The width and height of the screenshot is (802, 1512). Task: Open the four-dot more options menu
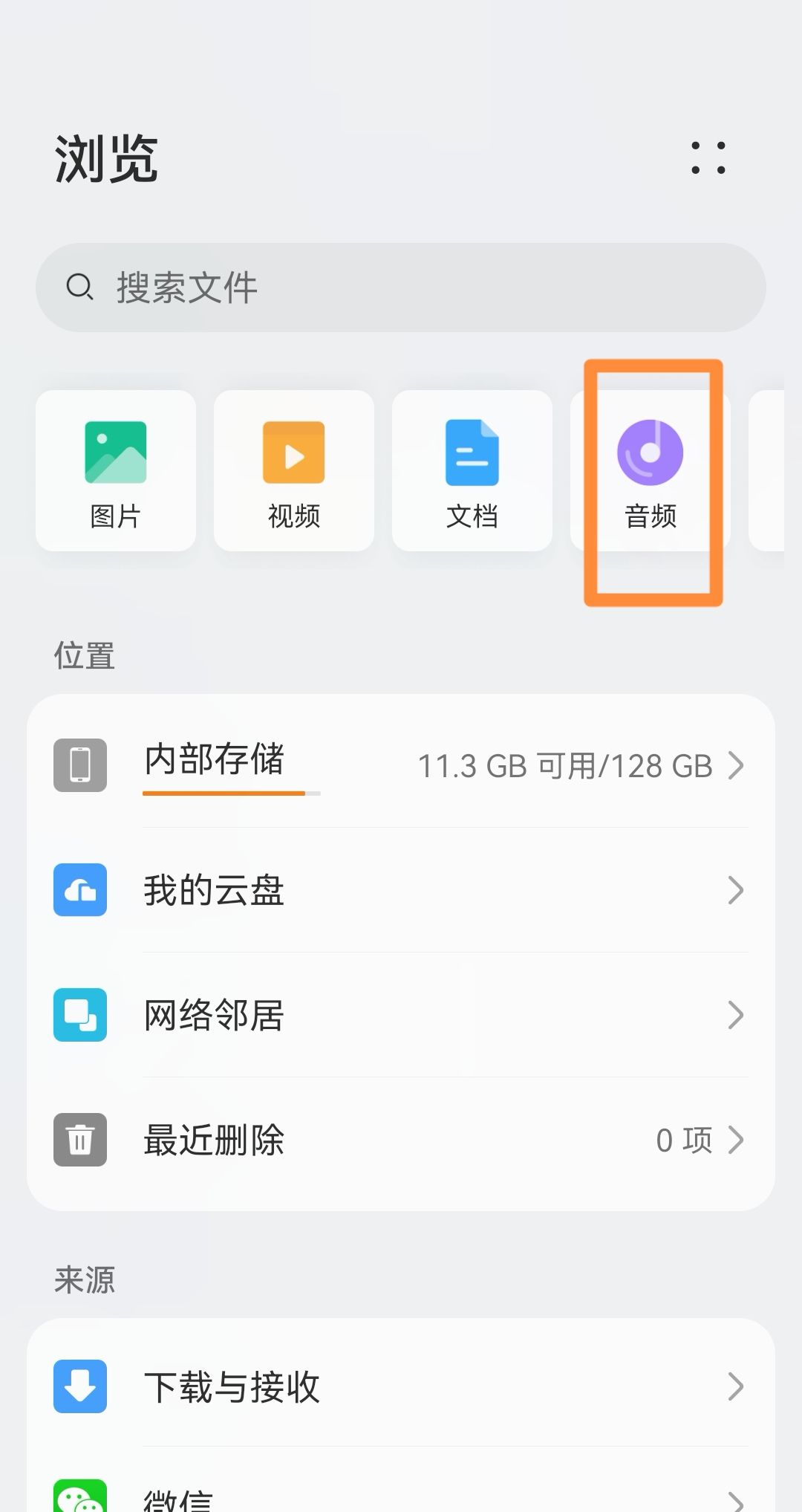coord(708,158)
